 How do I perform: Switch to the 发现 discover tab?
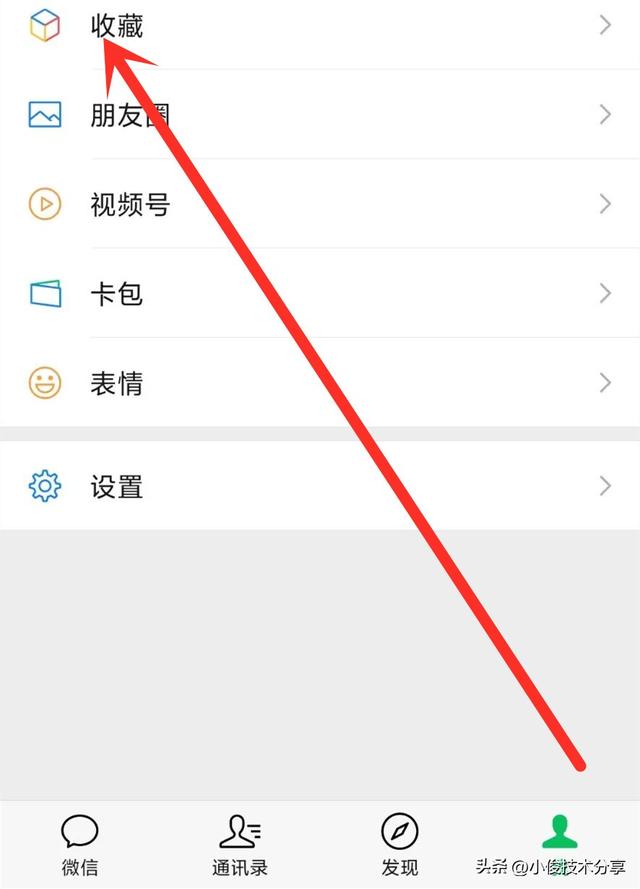[400, 843]
